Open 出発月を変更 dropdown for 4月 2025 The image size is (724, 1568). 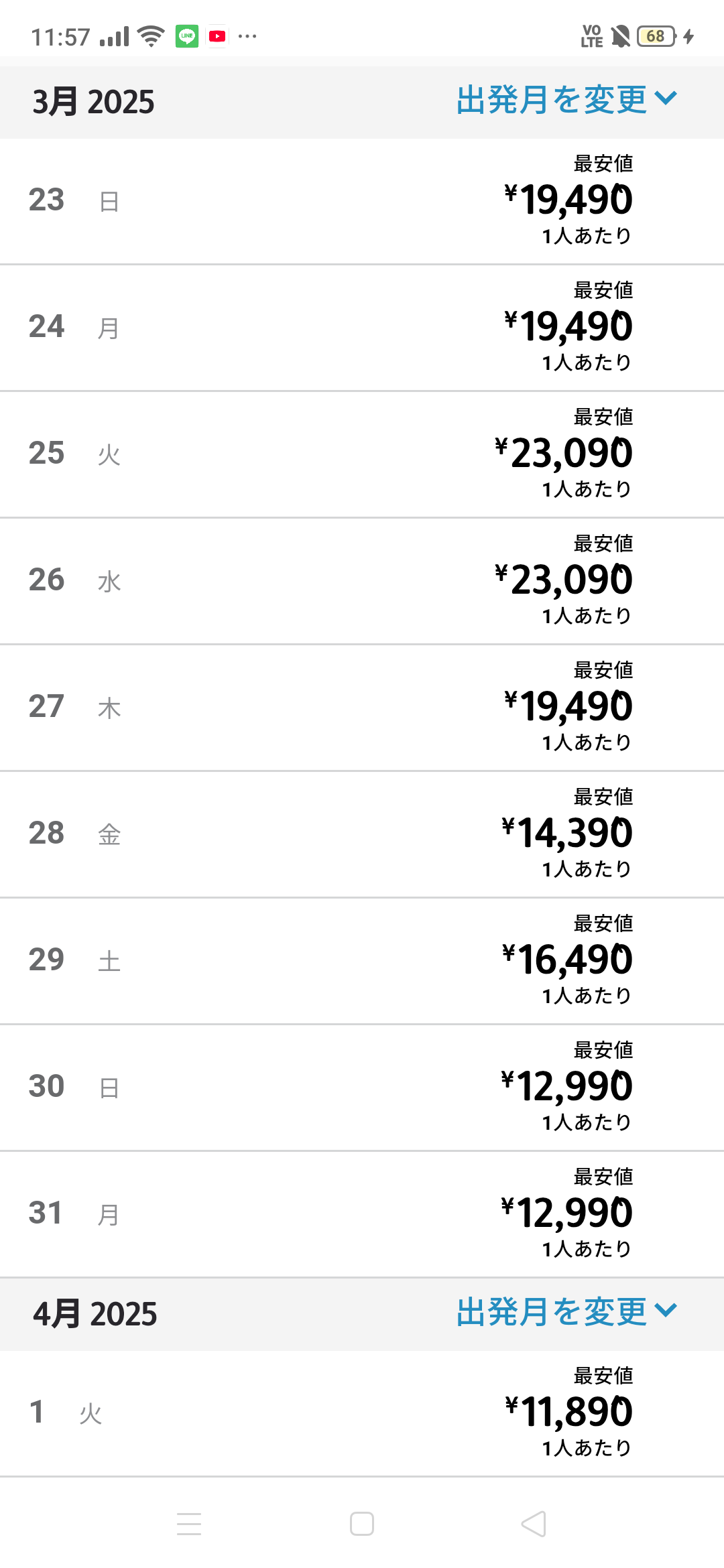[x=566, y=1312]
